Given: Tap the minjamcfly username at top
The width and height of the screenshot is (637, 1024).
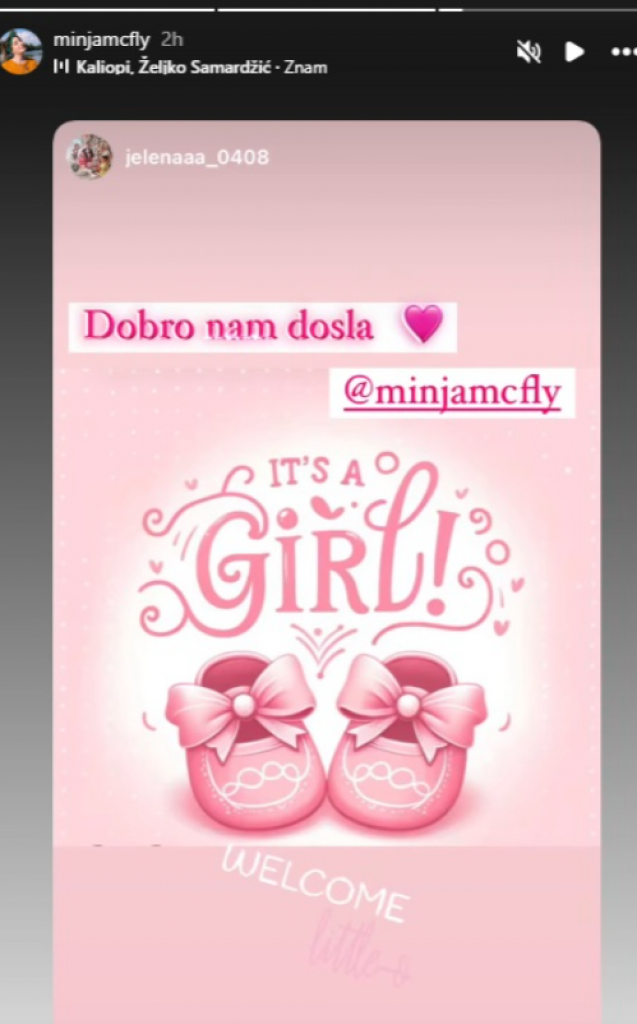Looking at the screenshot, I should [x=102, y=40].
